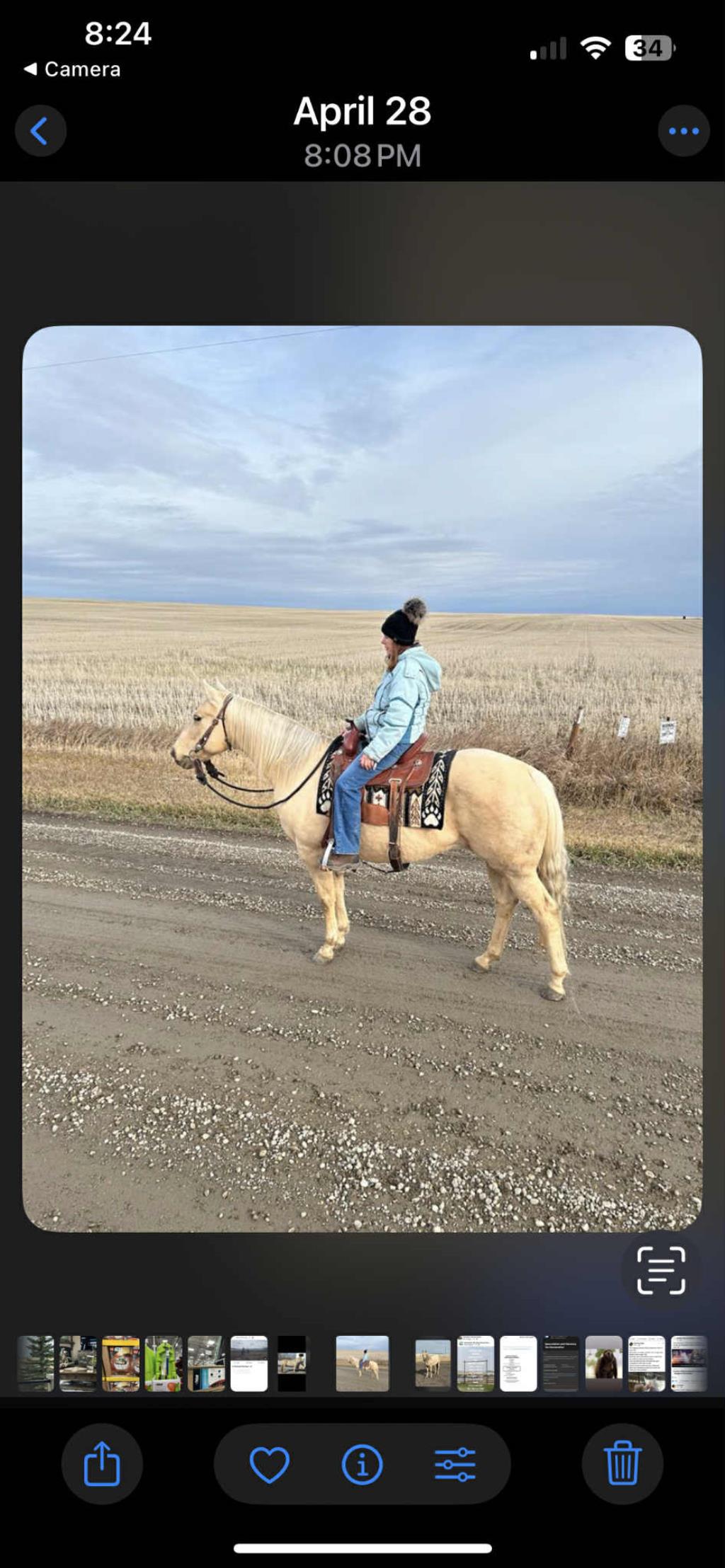Share this photo
Screen dimensions: 725x1568
pyautogui.click(x=102, y=1464)
